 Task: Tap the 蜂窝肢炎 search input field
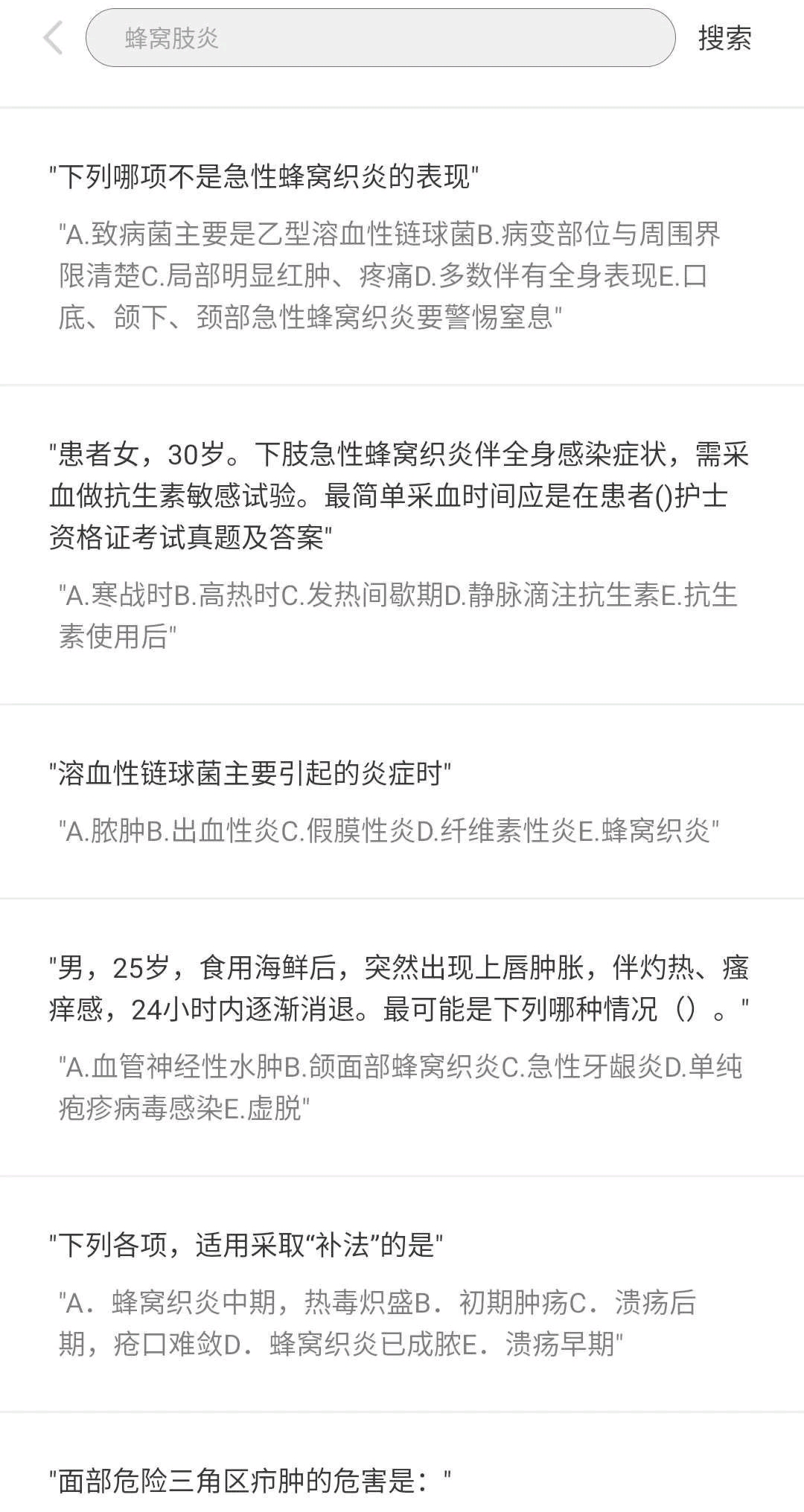tap(380, 38)
